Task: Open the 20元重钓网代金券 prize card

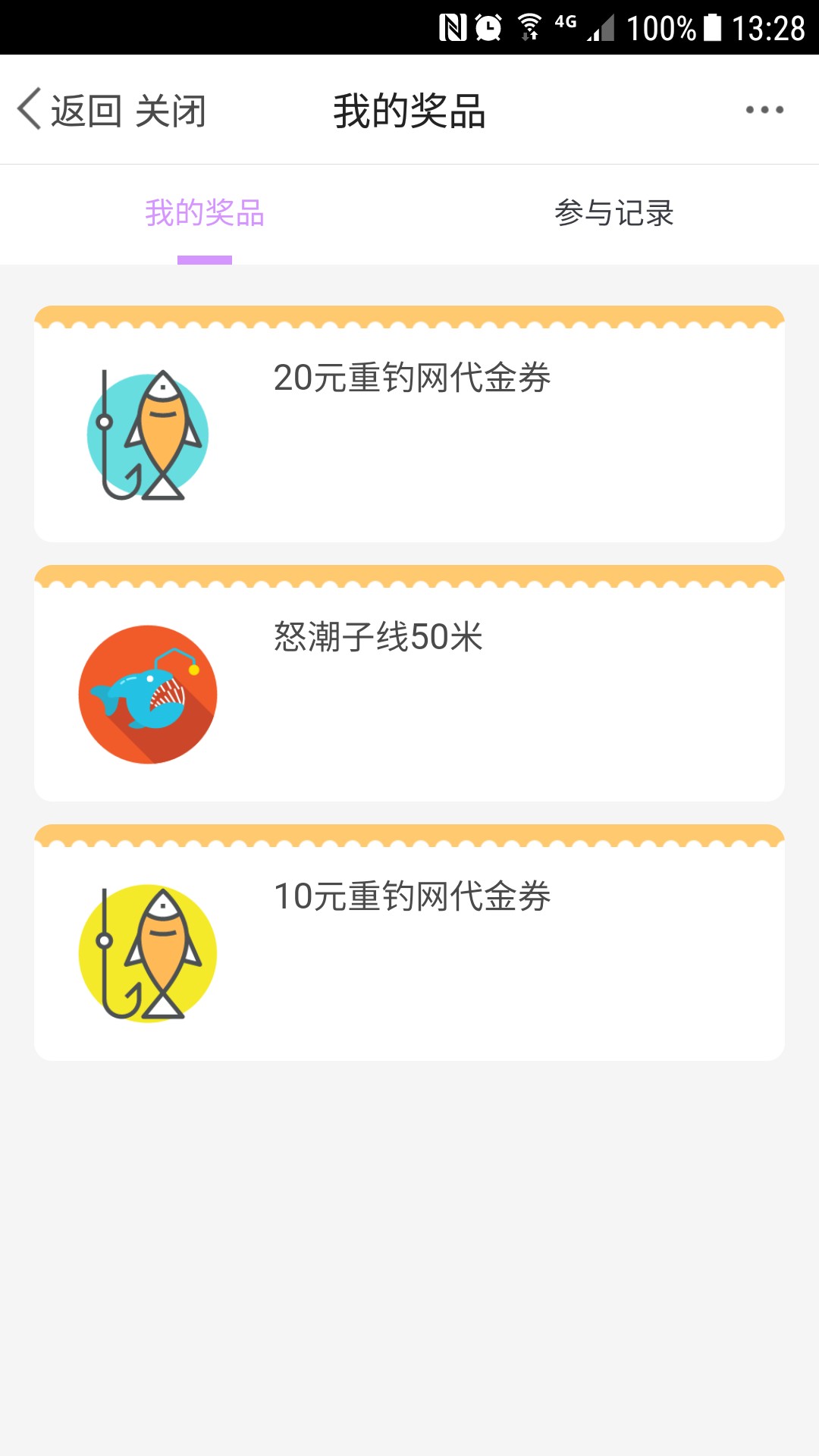Action: [409, 424]
